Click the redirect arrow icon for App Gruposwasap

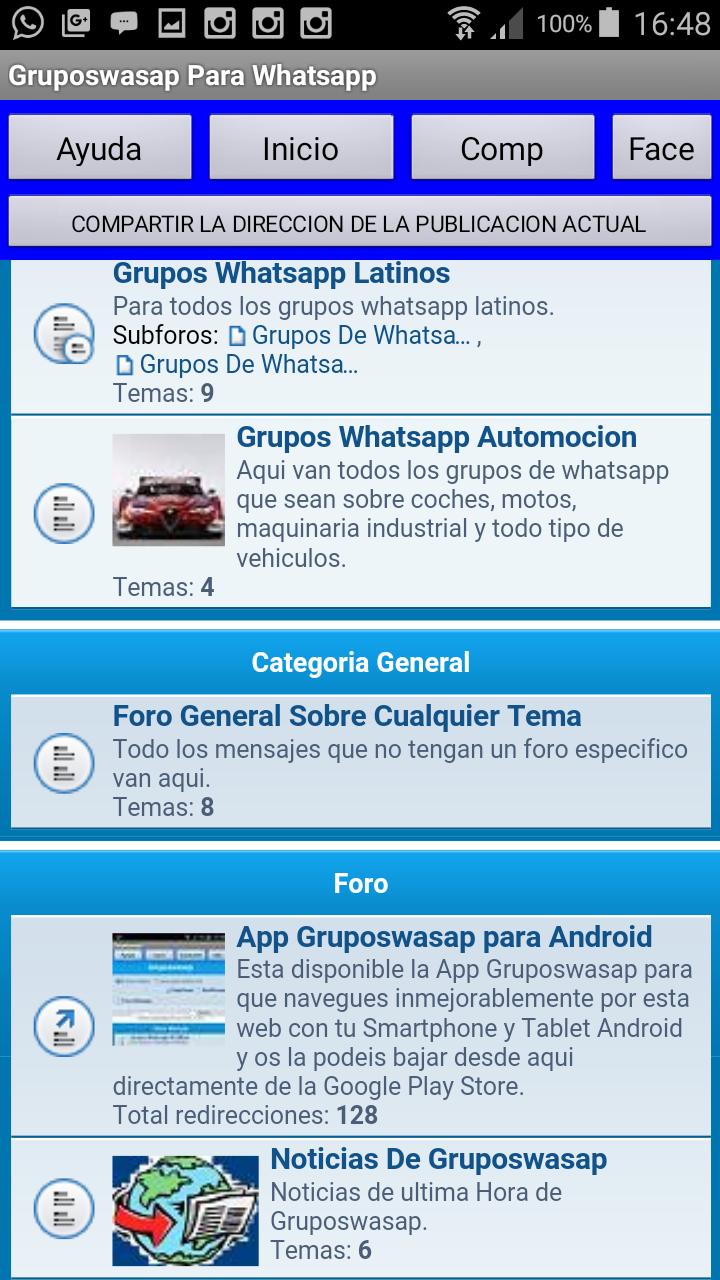coord(64,1026)
